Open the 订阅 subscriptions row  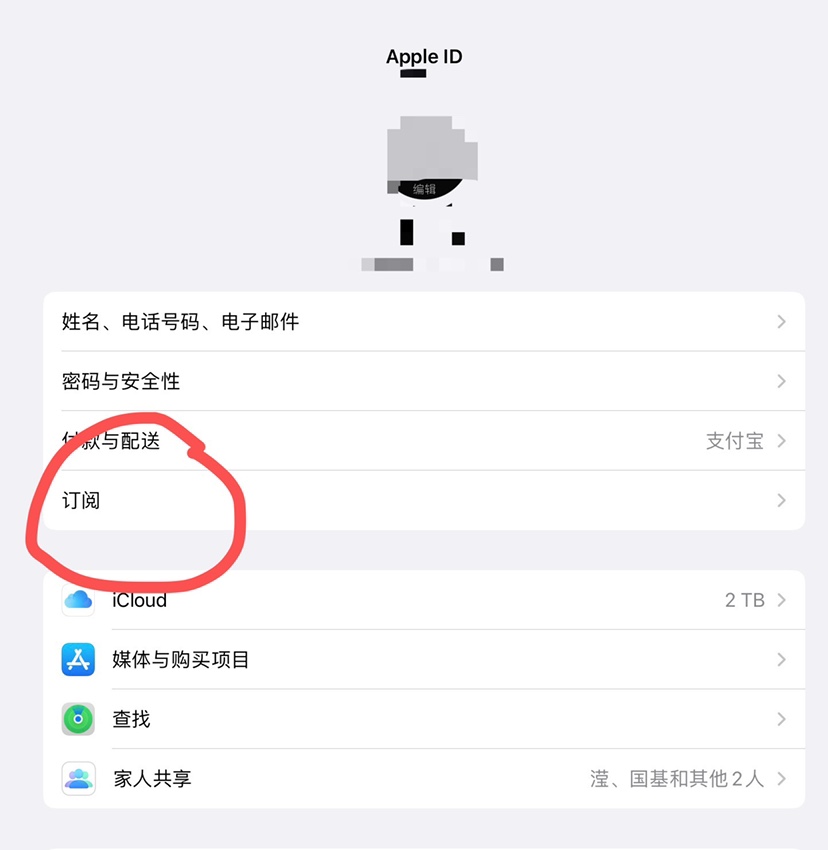click(x=423, y=500)
